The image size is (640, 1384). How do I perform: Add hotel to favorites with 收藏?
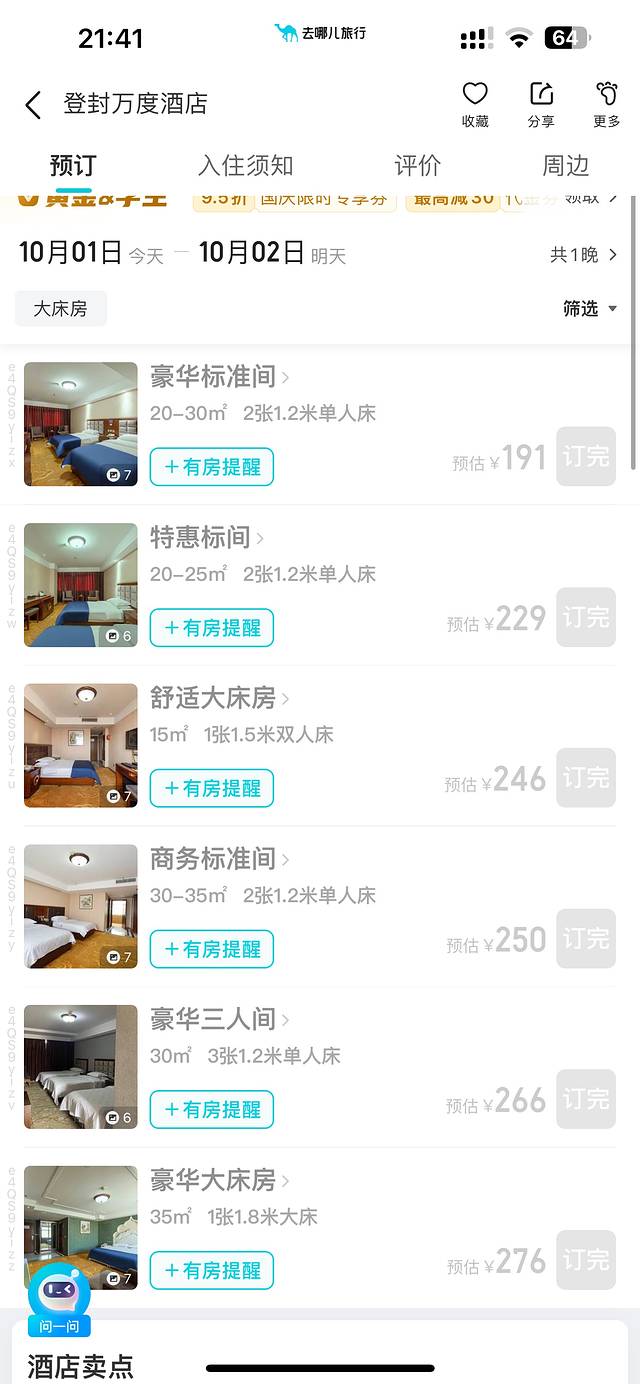[x=475, y=104]
